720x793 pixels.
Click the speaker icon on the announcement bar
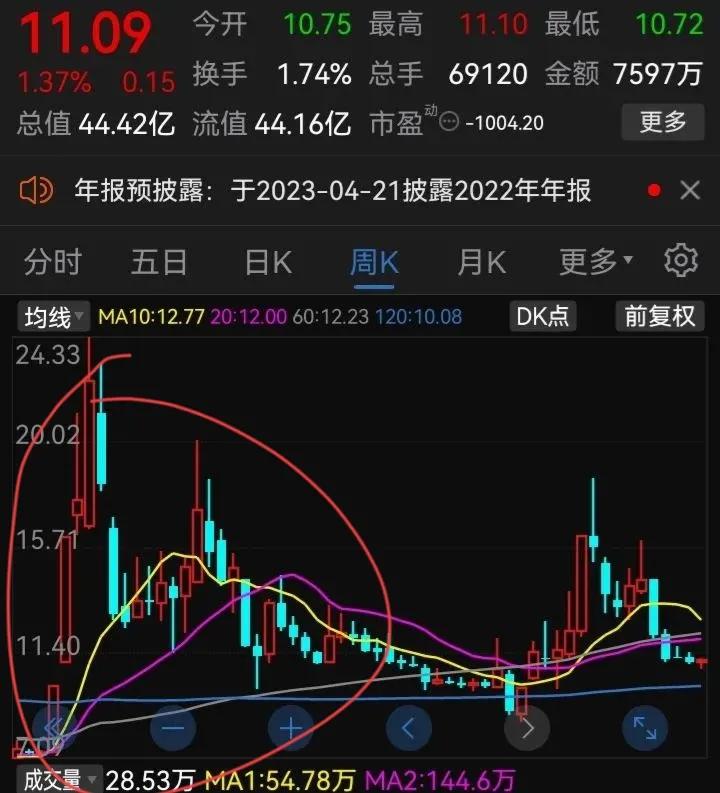[36, 189]
